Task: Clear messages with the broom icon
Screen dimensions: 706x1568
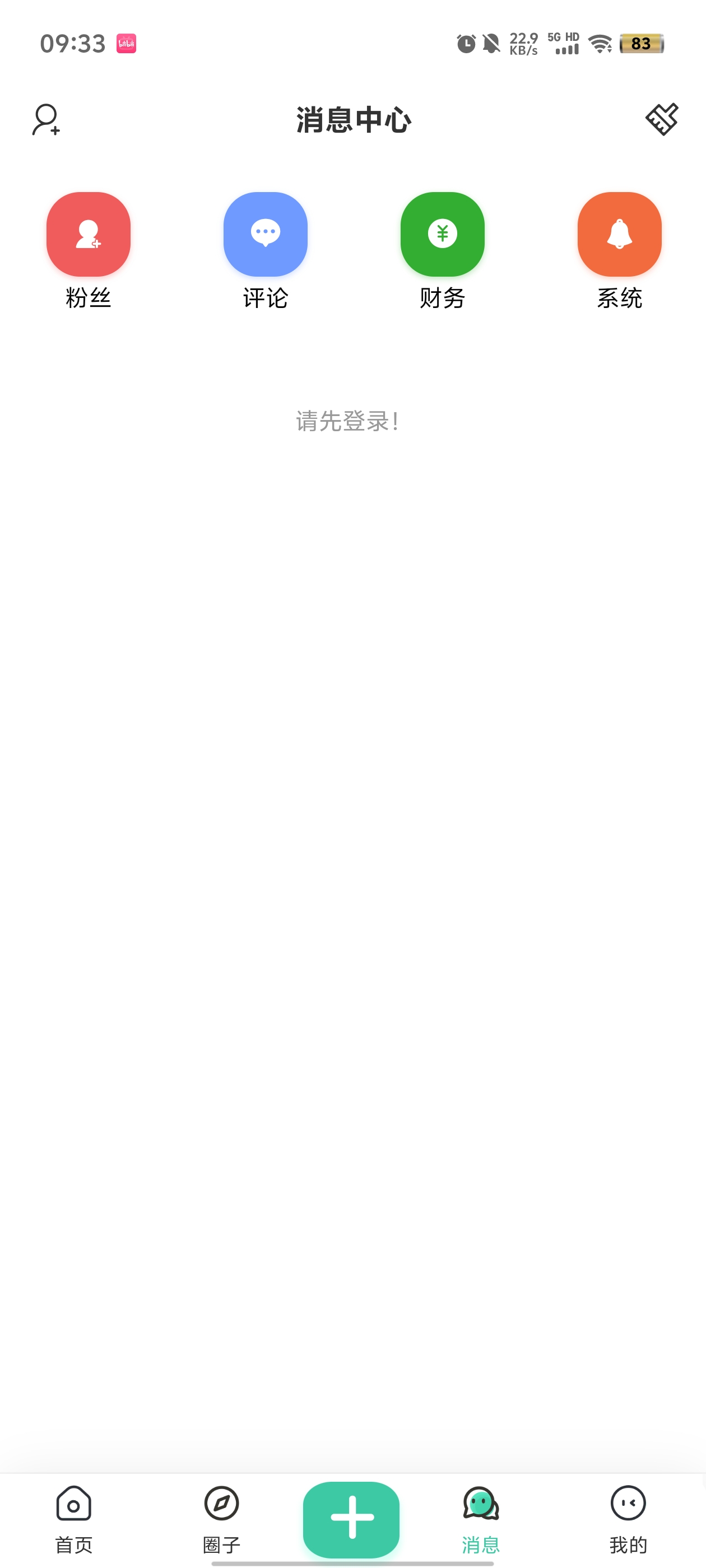Action: 662,119
